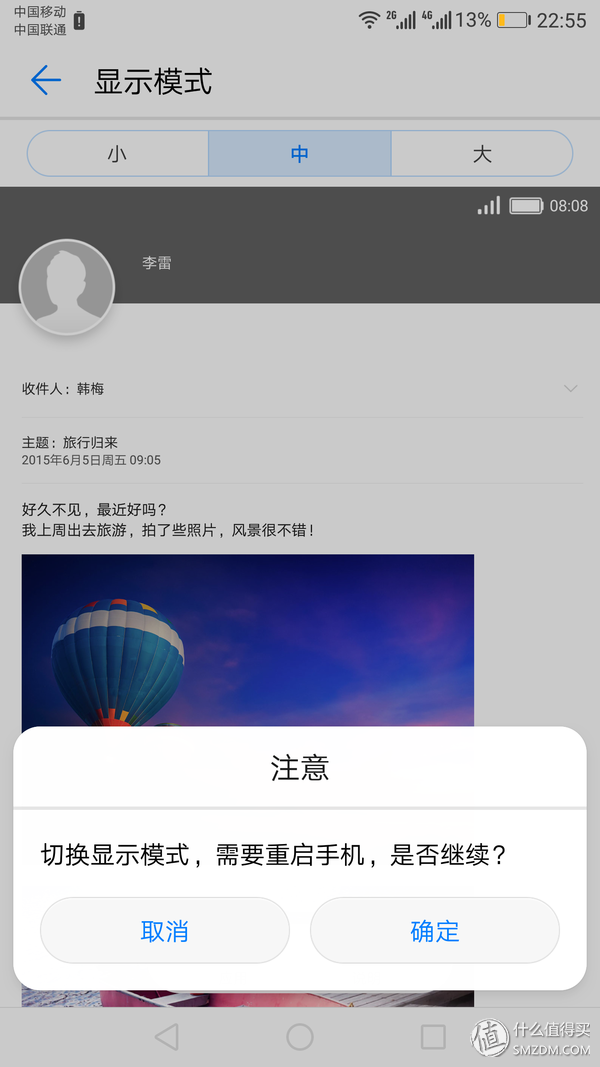Open recent apps from the navigation bar
Viewport: 600px width, 1067px height.
coord(433,1037)
